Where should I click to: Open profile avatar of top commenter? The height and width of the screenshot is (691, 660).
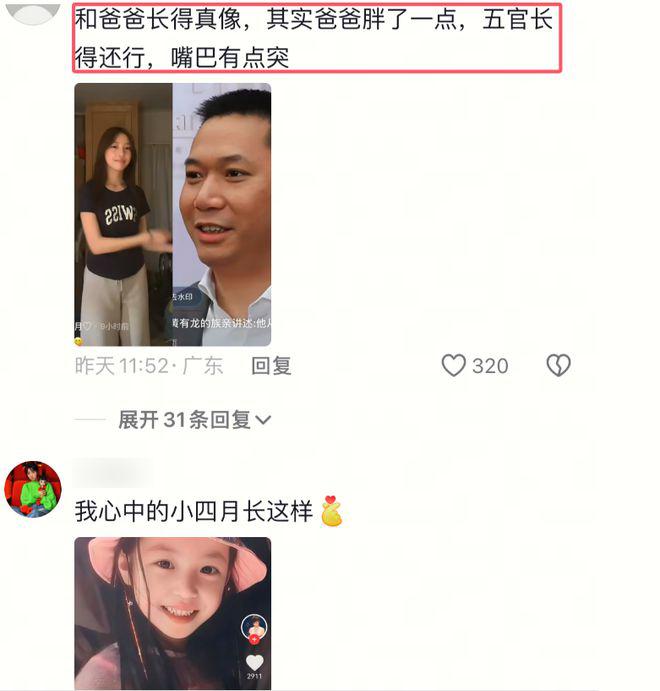(x=33, y=10)
